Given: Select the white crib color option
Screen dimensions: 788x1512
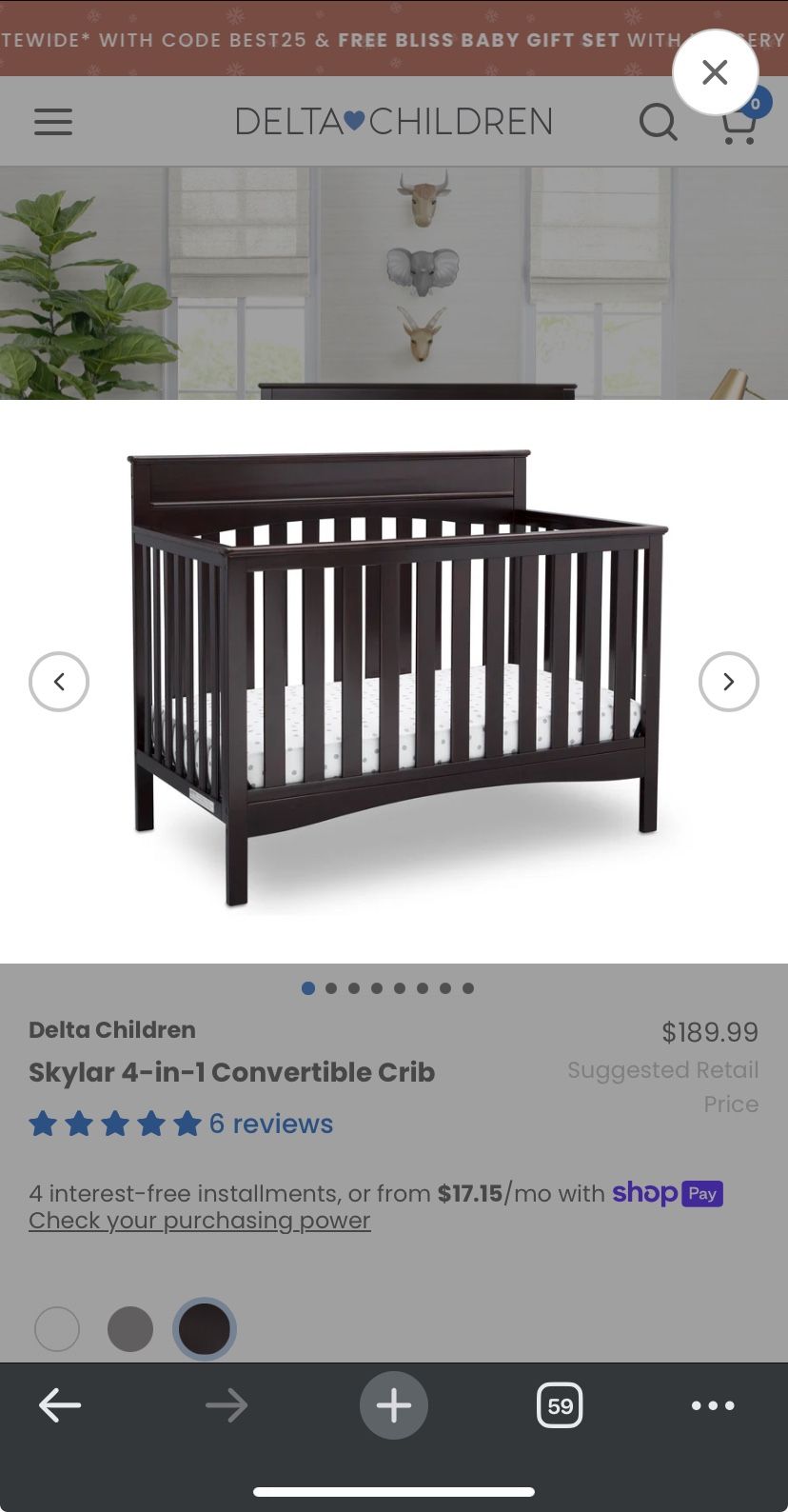Looking at the screenshot, I should click(x=56, y=1328).
